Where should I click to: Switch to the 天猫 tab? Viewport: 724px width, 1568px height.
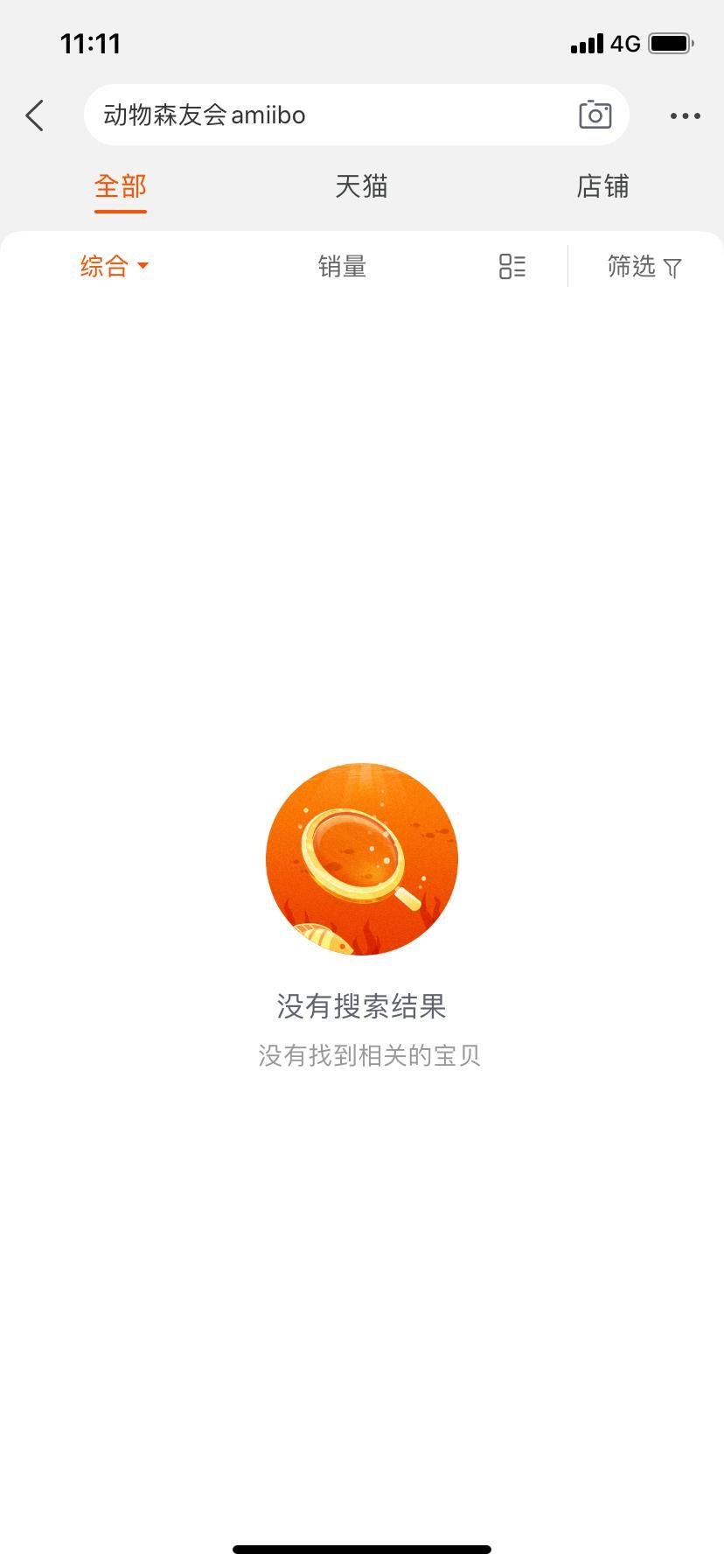click(361, 186)
